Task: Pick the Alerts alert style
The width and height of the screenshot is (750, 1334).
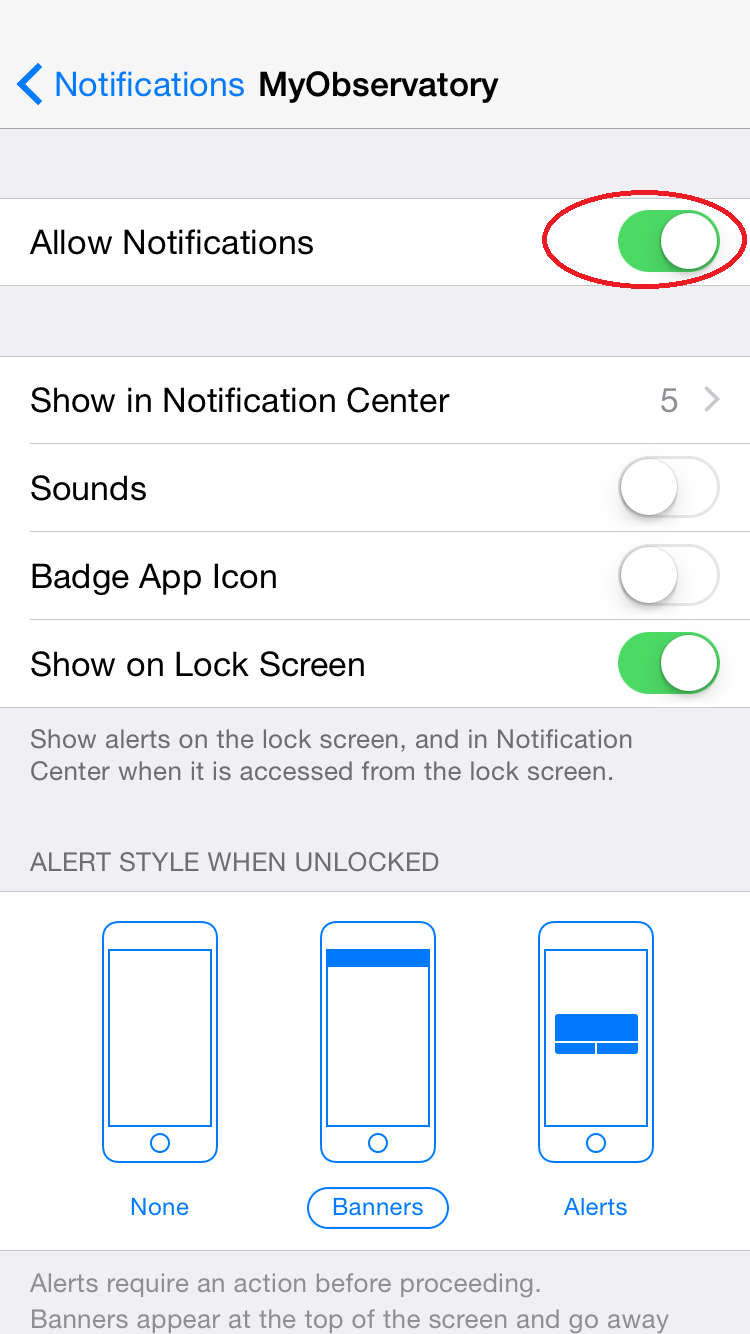Action: tap(596, 1070)
